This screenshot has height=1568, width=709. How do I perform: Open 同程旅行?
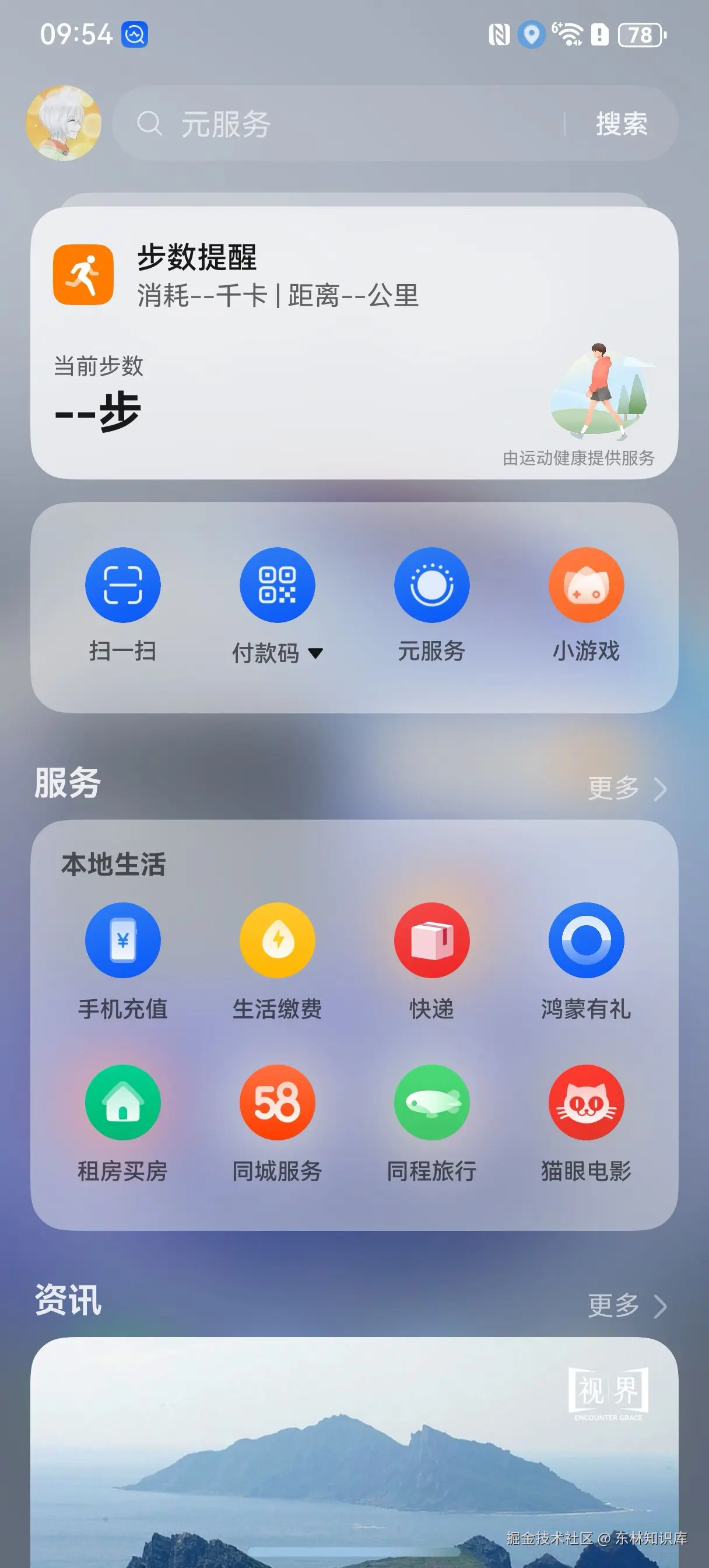[431, 1102]
